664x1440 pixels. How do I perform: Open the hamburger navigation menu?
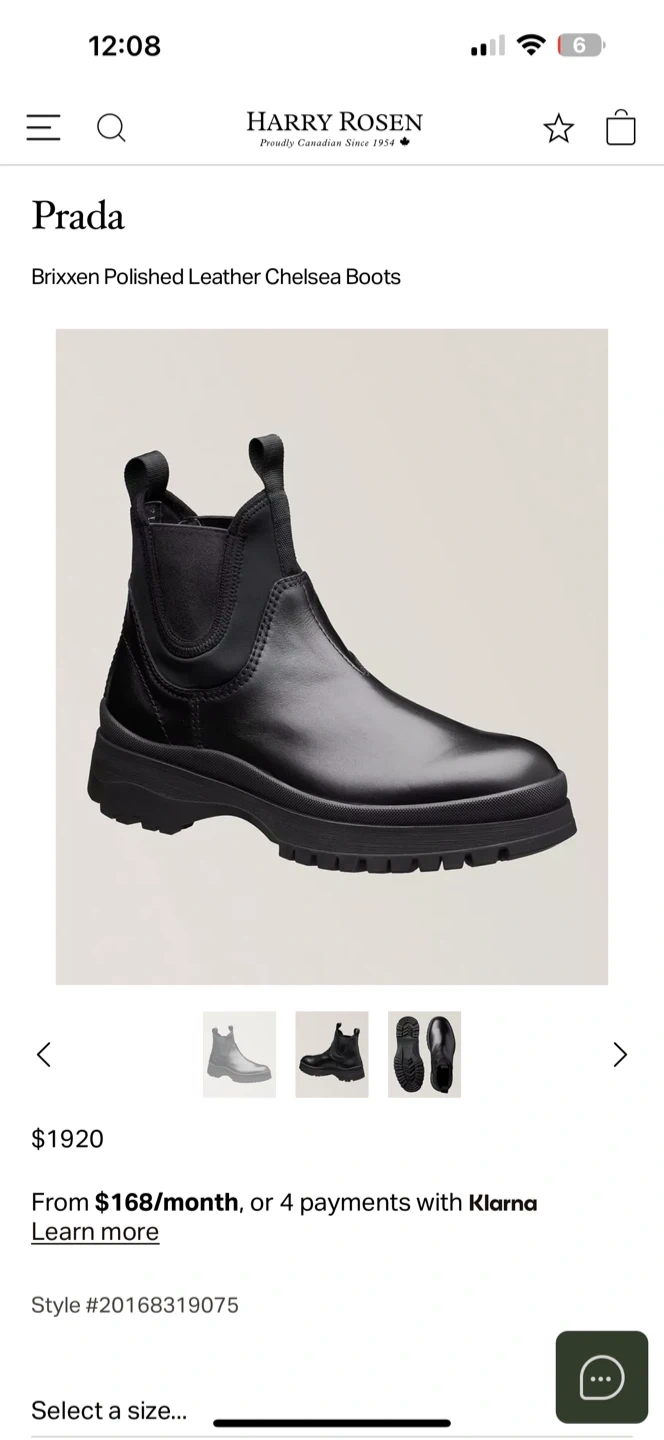(43, 127)
